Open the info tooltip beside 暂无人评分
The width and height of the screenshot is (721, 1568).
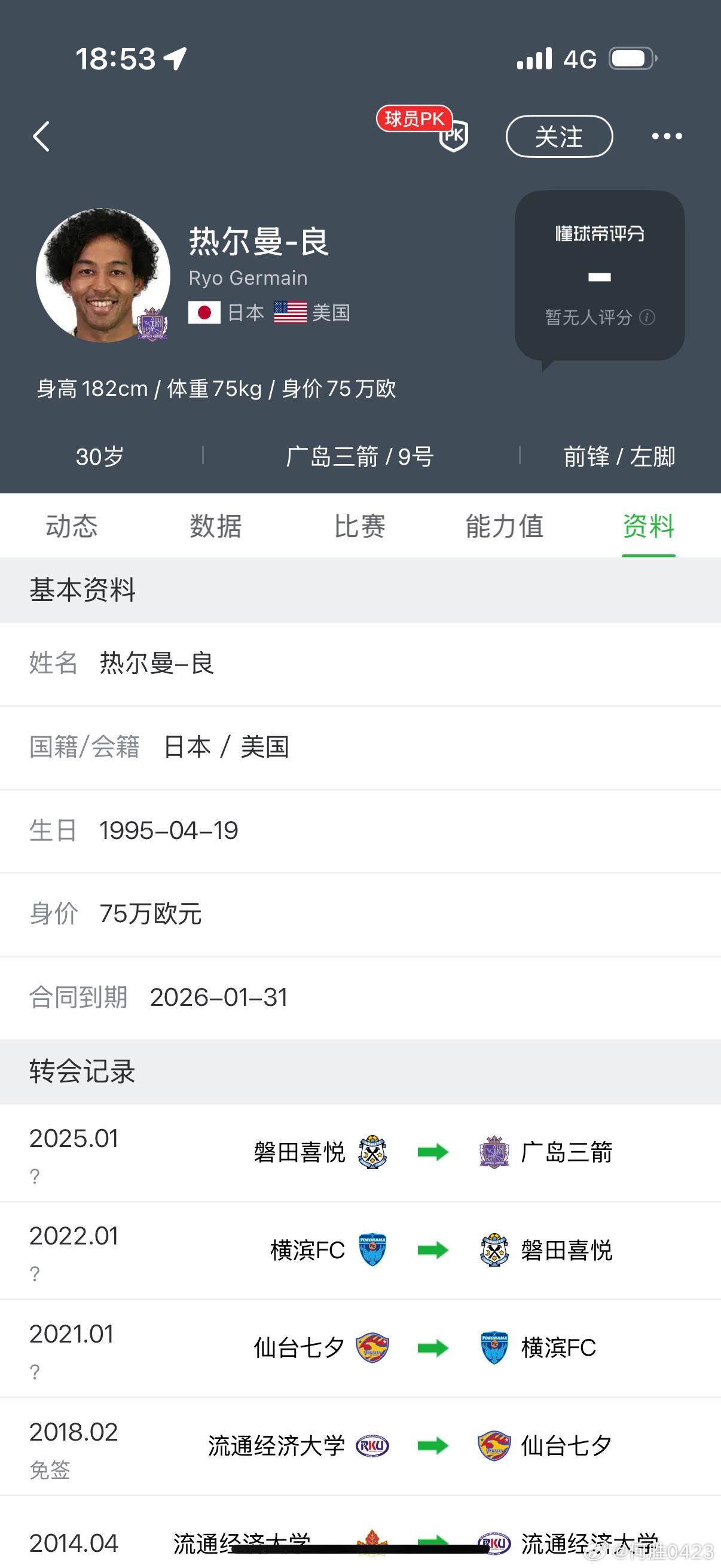647,318
